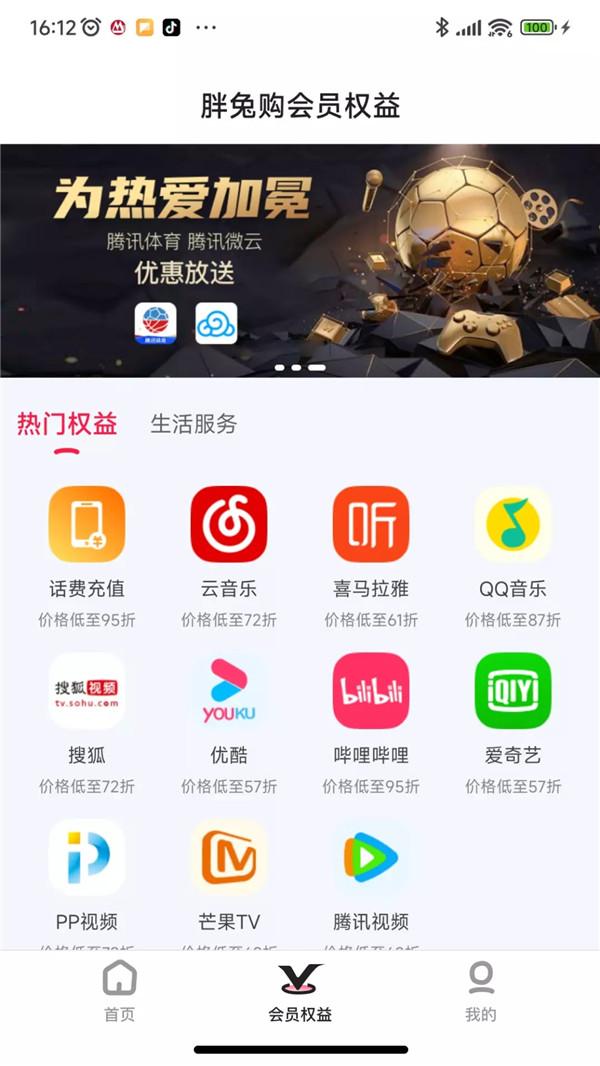Tap the 会员权益 bottom tab
Image resolution: width=600 pixels, height=1066 pixels.
pos(300,992)
